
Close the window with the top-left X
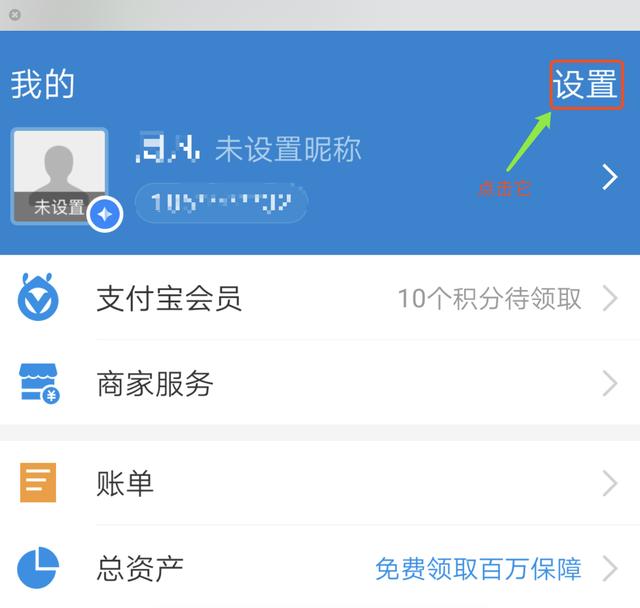[14, 14]
